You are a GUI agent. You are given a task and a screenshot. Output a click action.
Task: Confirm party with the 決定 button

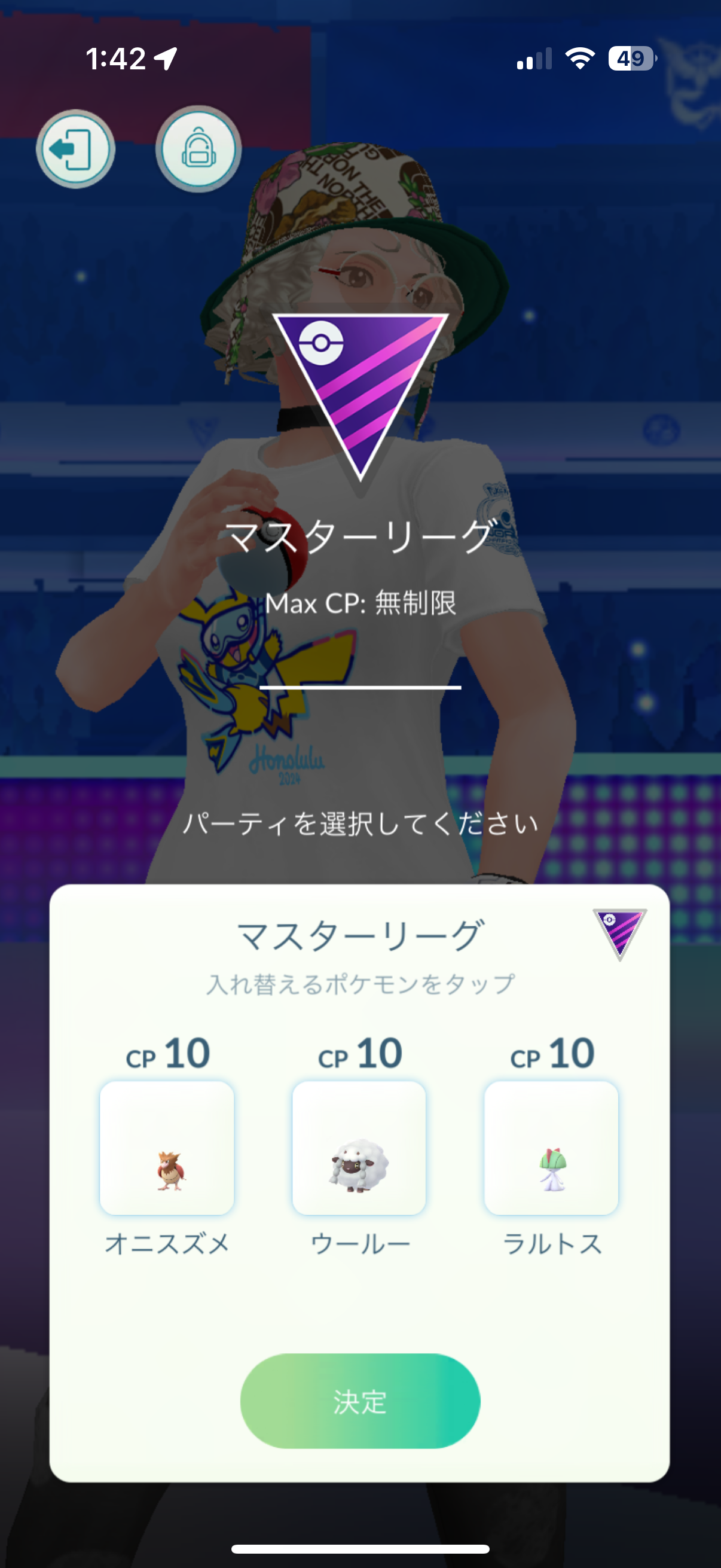point(360,1401)
